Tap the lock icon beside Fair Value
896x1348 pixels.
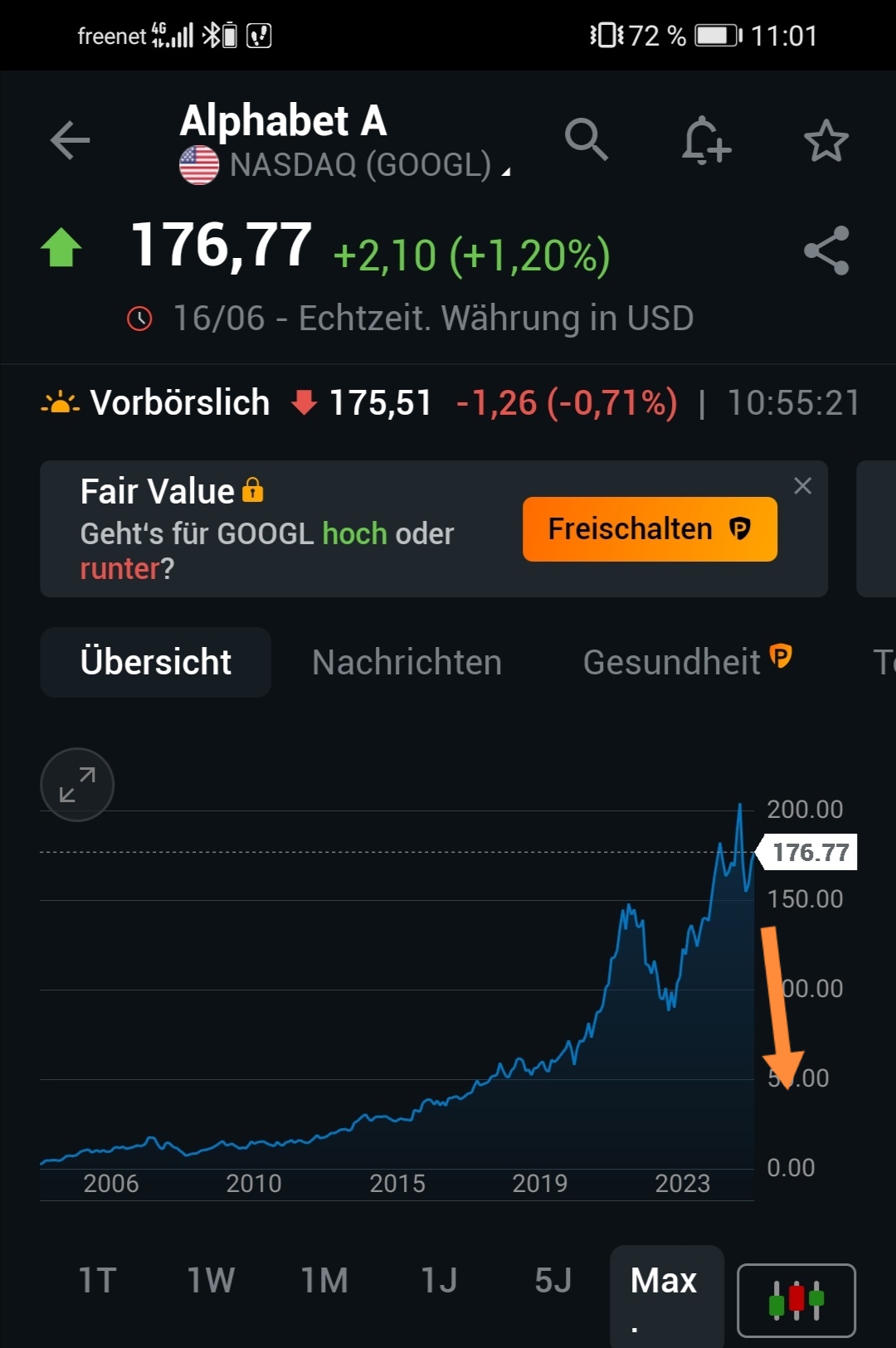253,490
